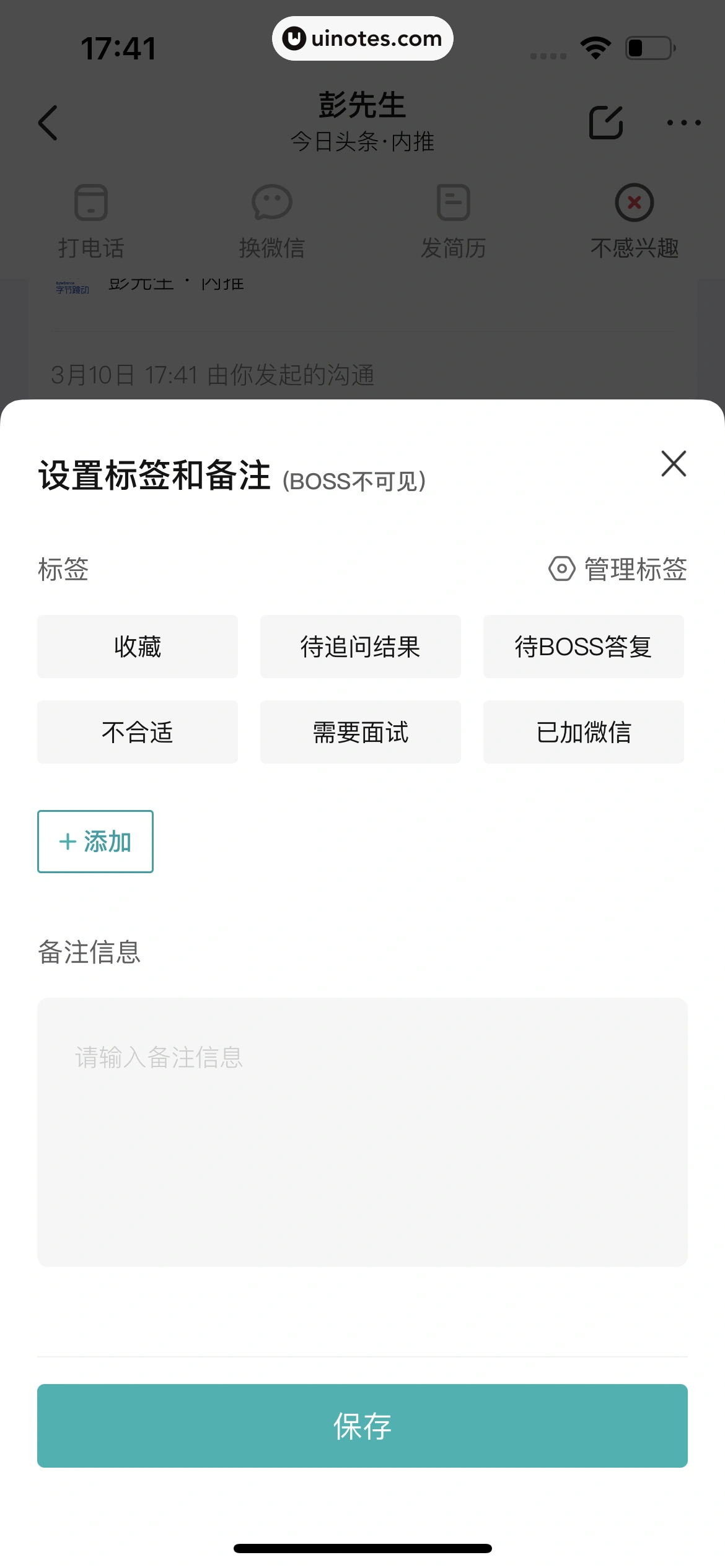Open the more options (...) icon
The width and height of the screenshot is (725, 1568).
click(683, 123)
